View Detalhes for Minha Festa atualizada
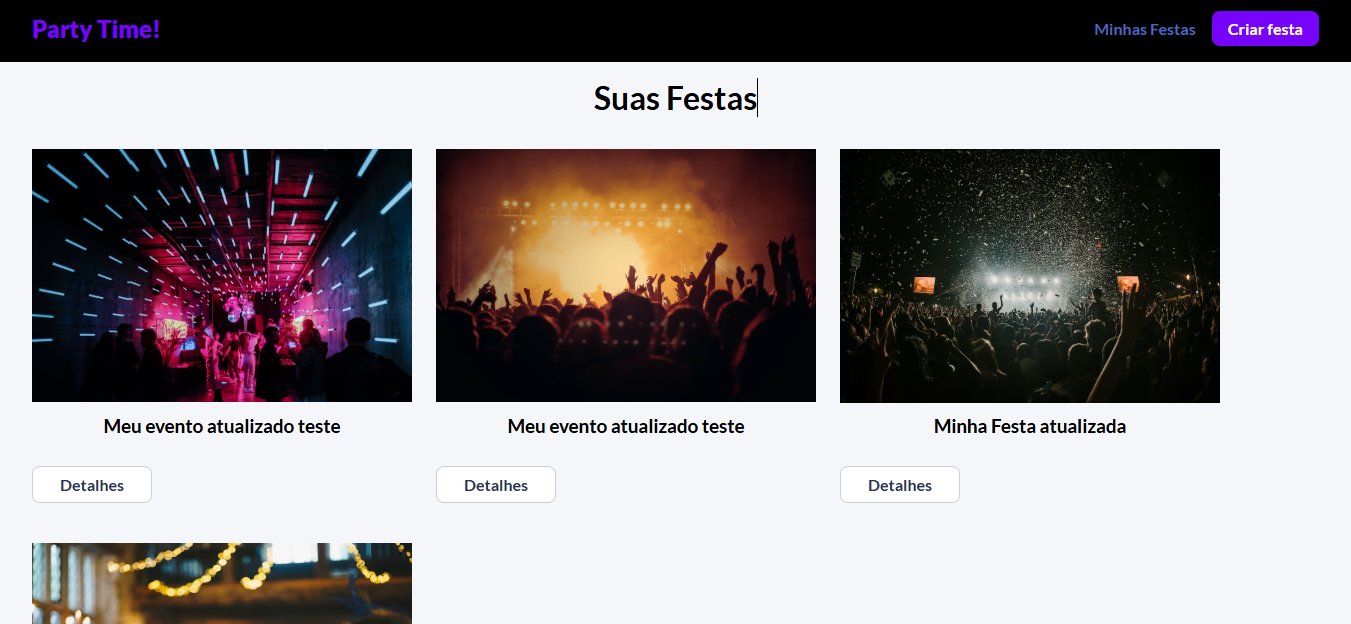Image resolution: width=1351 pixels, height=624 pixels. [x=900, y=485]
